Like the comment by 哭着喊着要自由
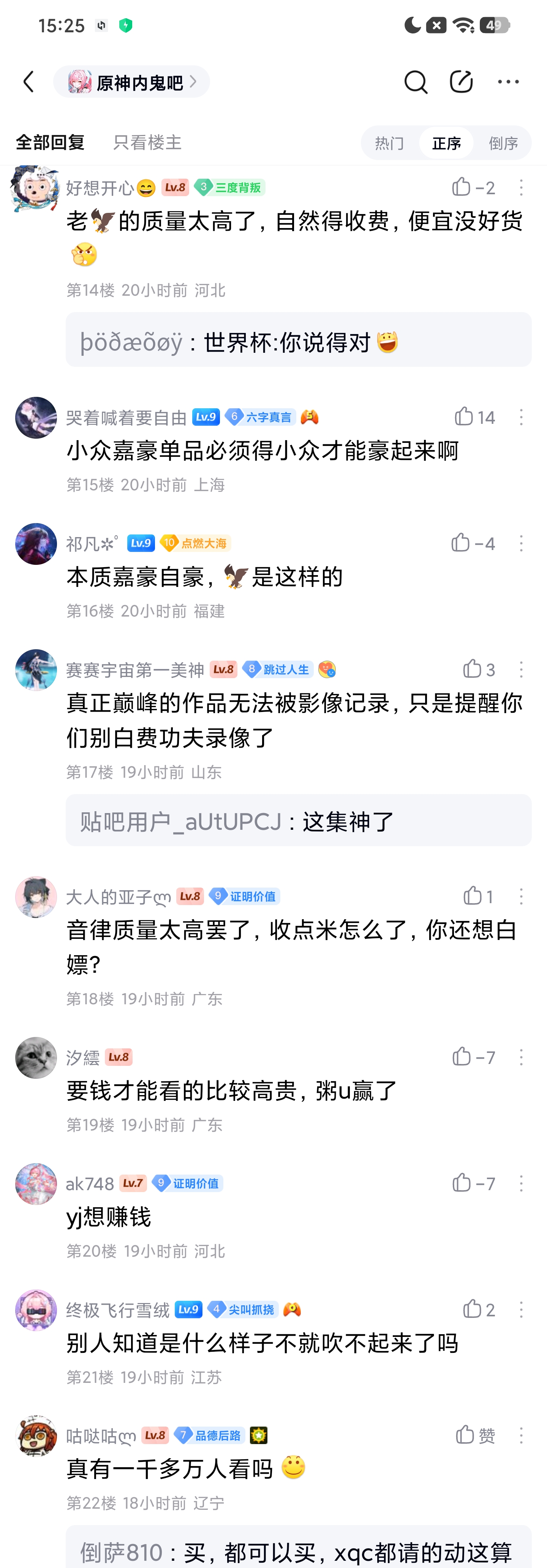Image resolution: width=547 pixels, height=1568 pixels. [x=474, y=417]
